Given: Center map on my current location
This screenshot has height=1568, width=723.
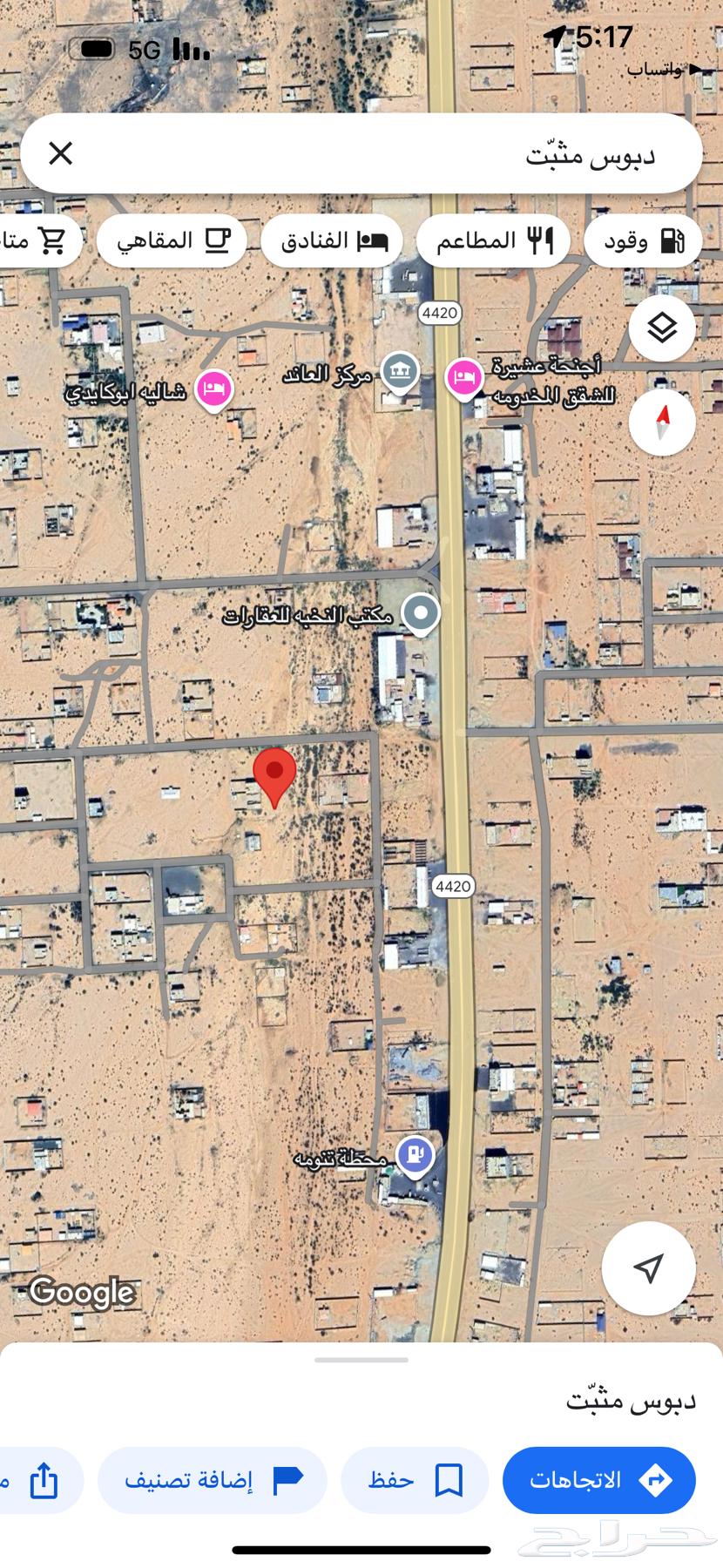Looking at the screenshot, I should [648, 1268].
